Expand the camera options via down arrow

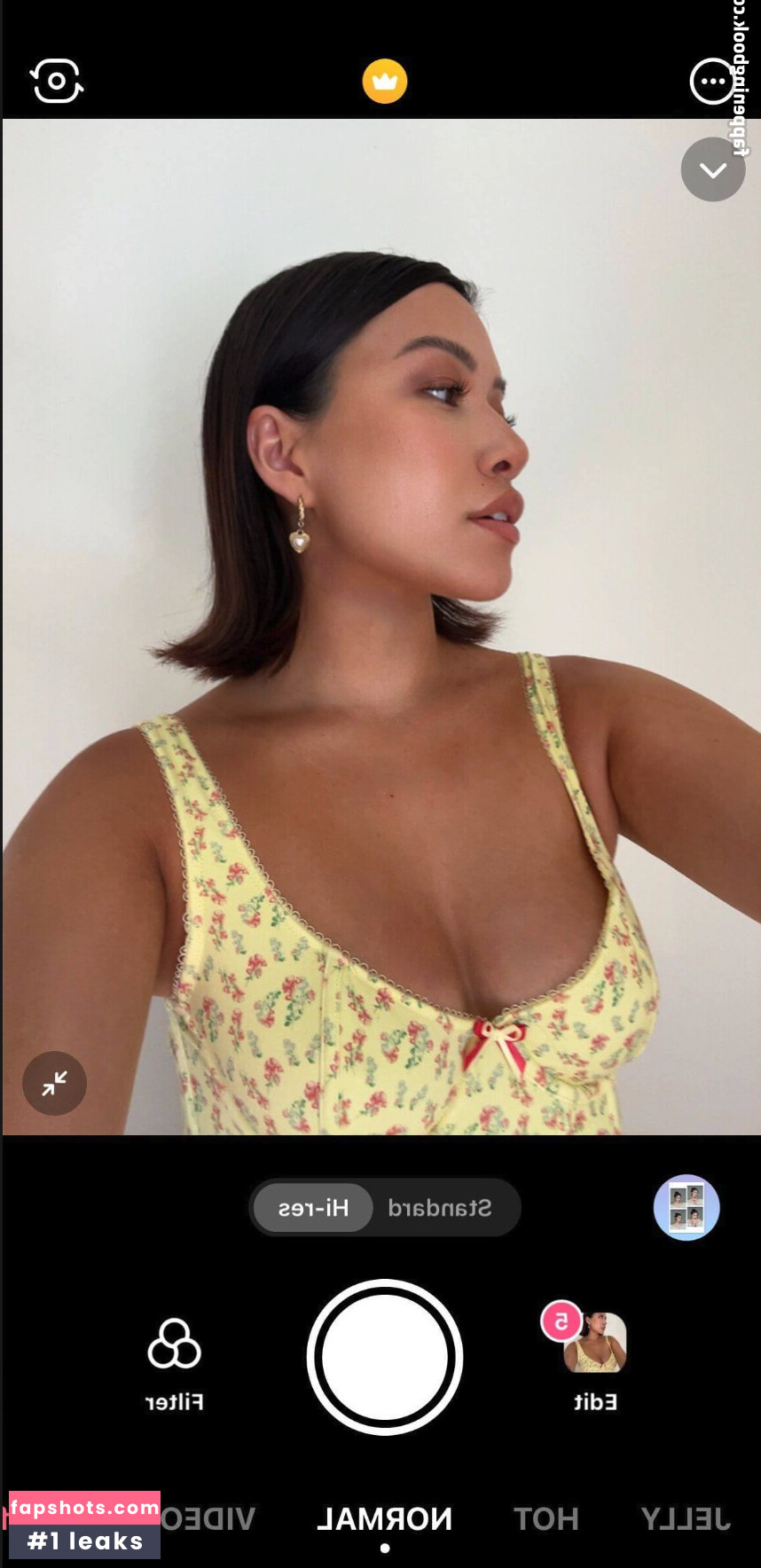712,169
